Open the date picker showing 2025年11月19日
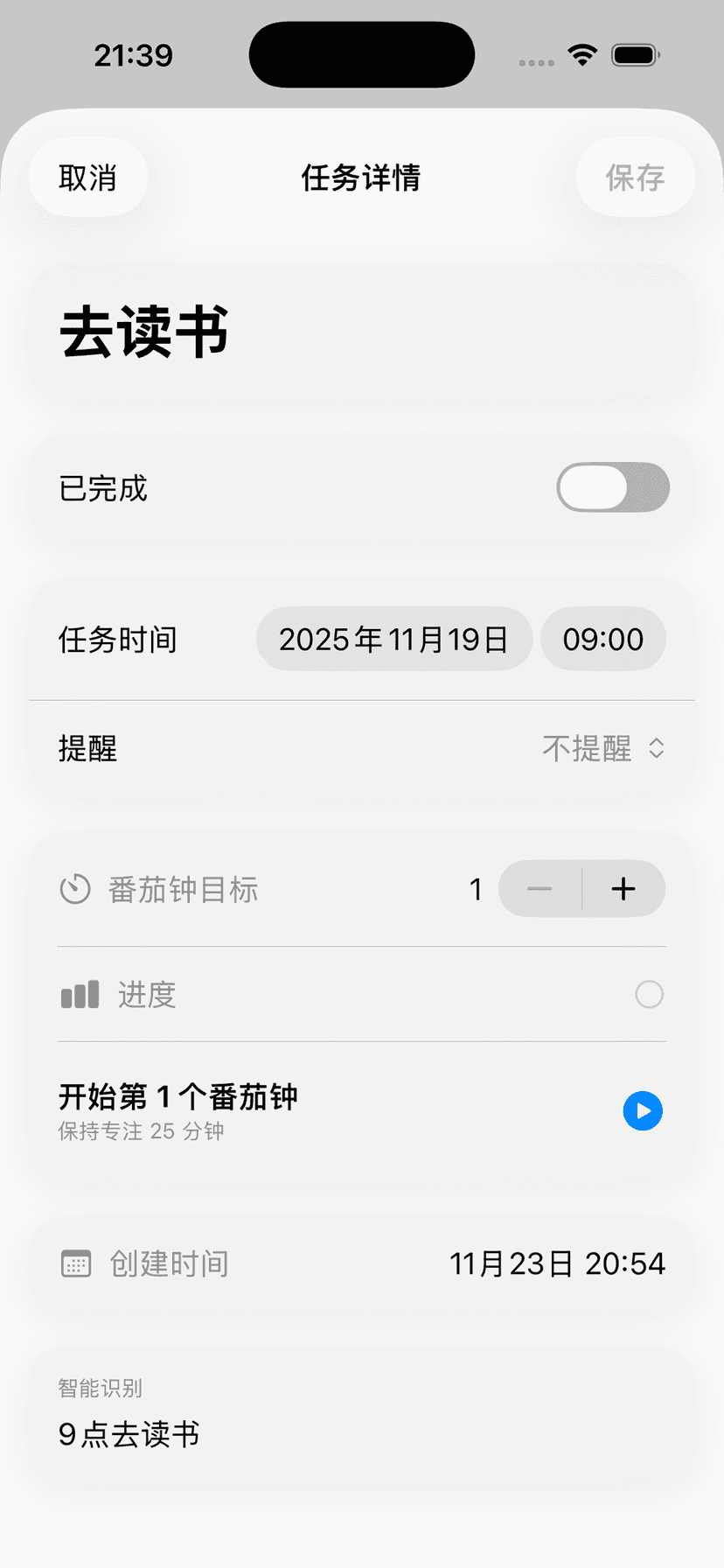Image resolution: width=724 pixels, height=1568 pixels. tap(393, 639)
